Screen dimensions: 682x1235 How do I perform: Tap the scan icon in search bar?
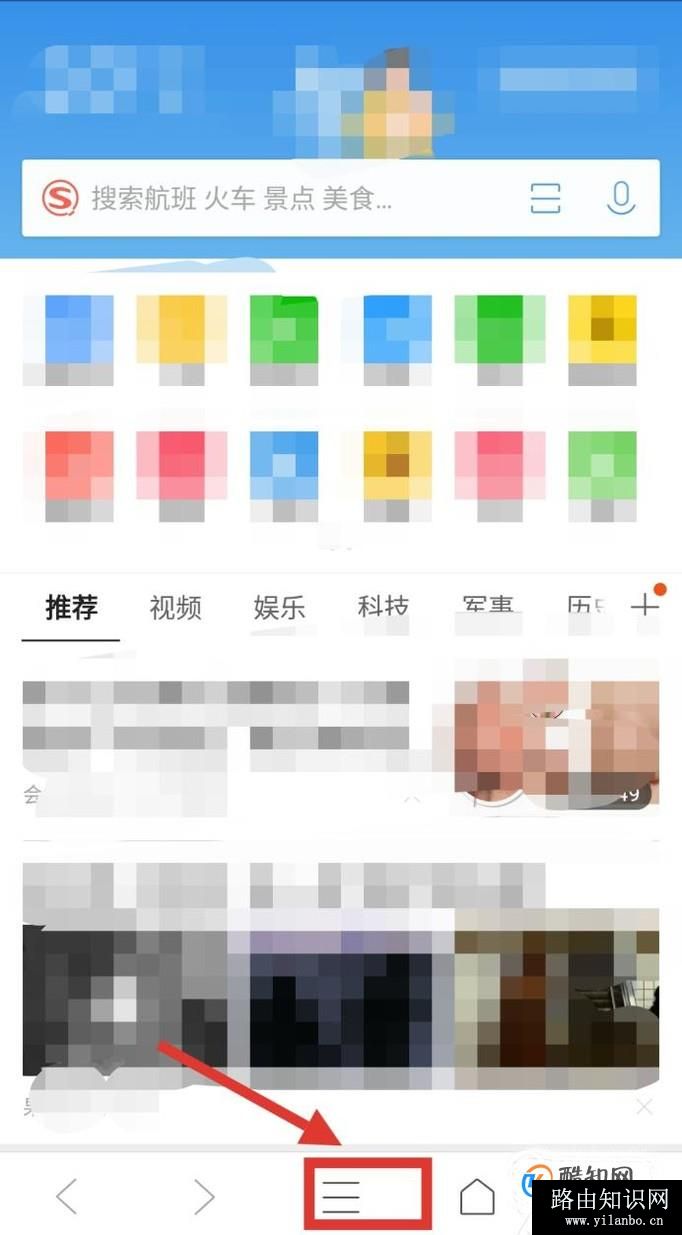pos(545,199)
